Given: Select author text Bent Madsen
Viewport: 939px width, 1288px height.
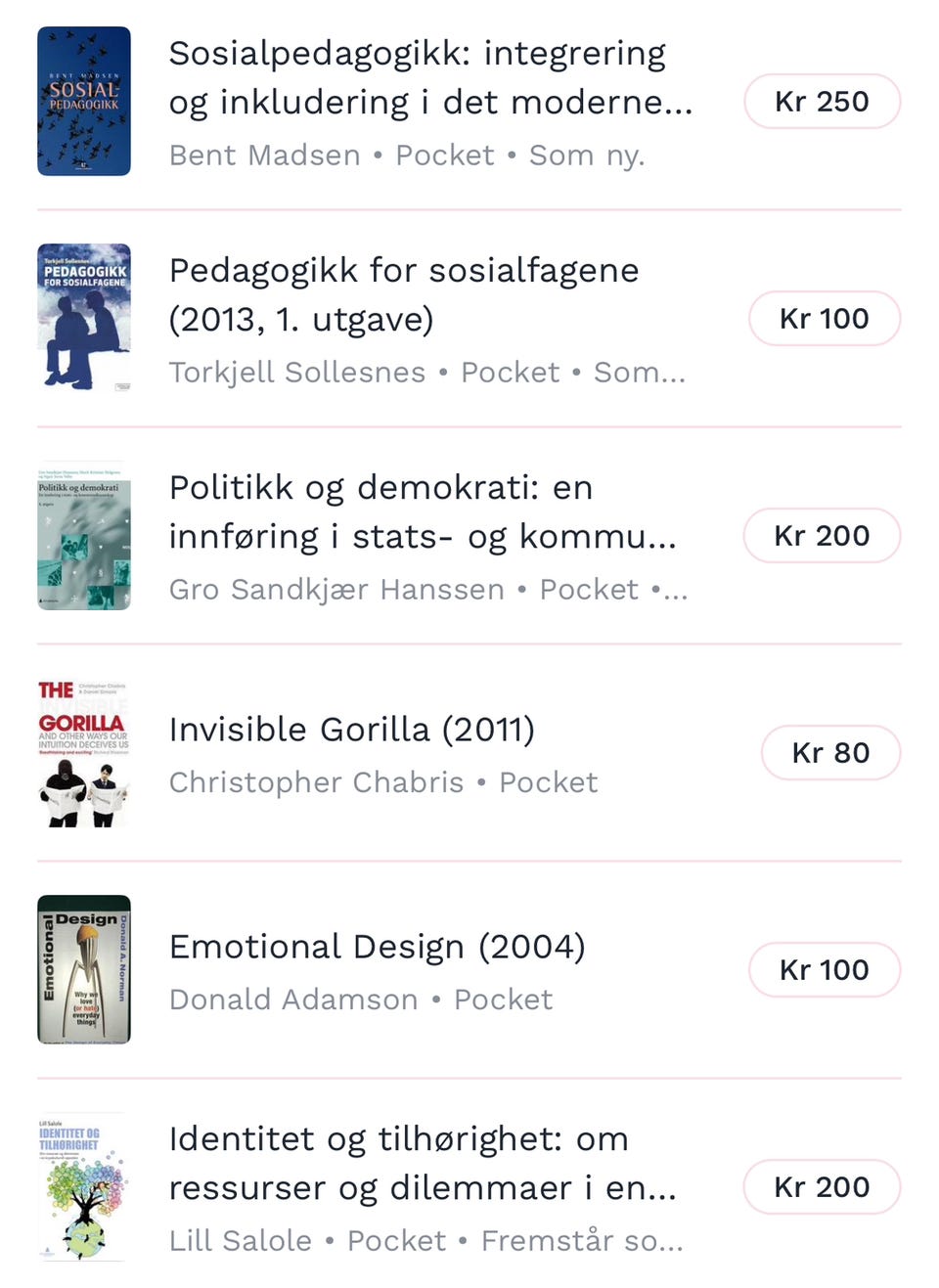Looking at the screenshot, I should (x=262, y=155).
